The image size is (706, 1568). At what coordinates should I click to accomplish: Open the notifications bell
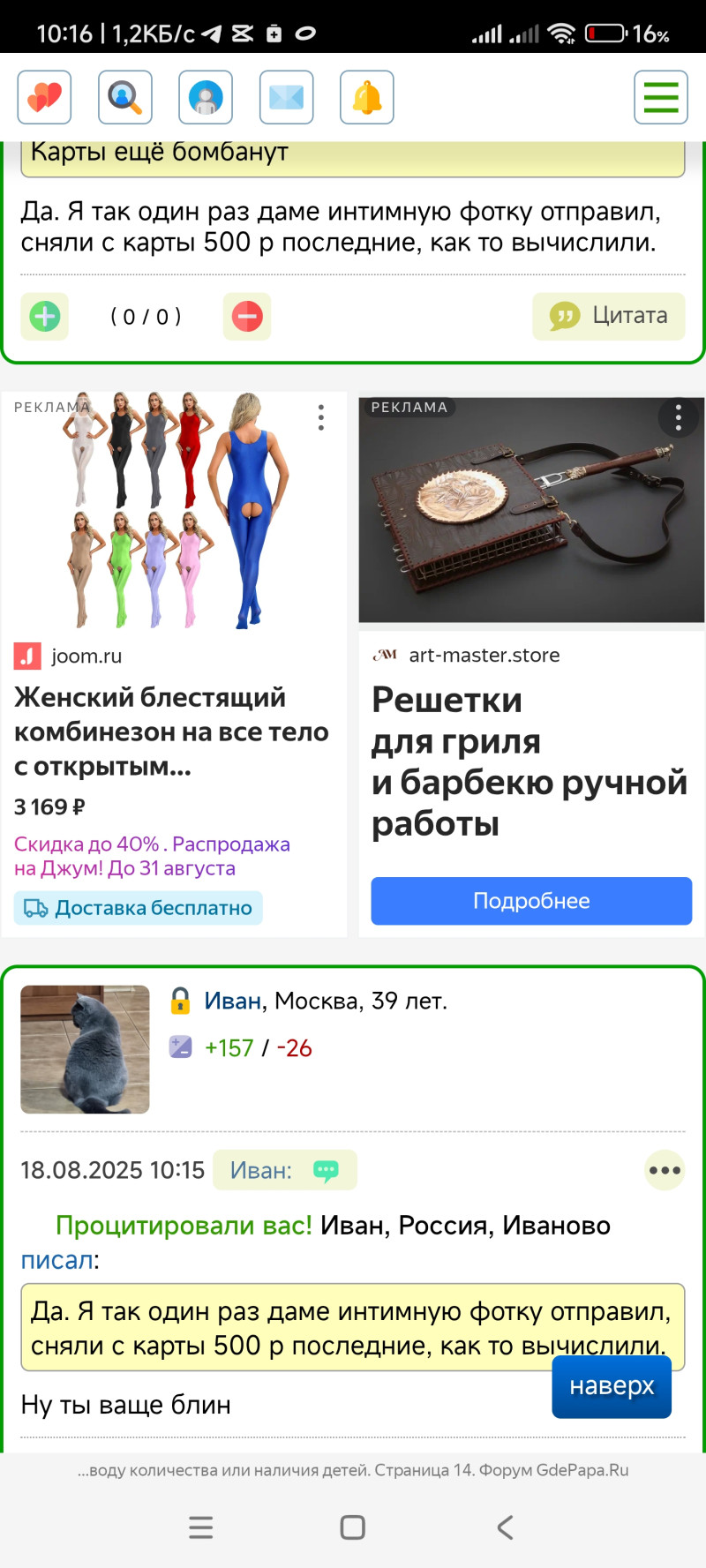[367, 97]
